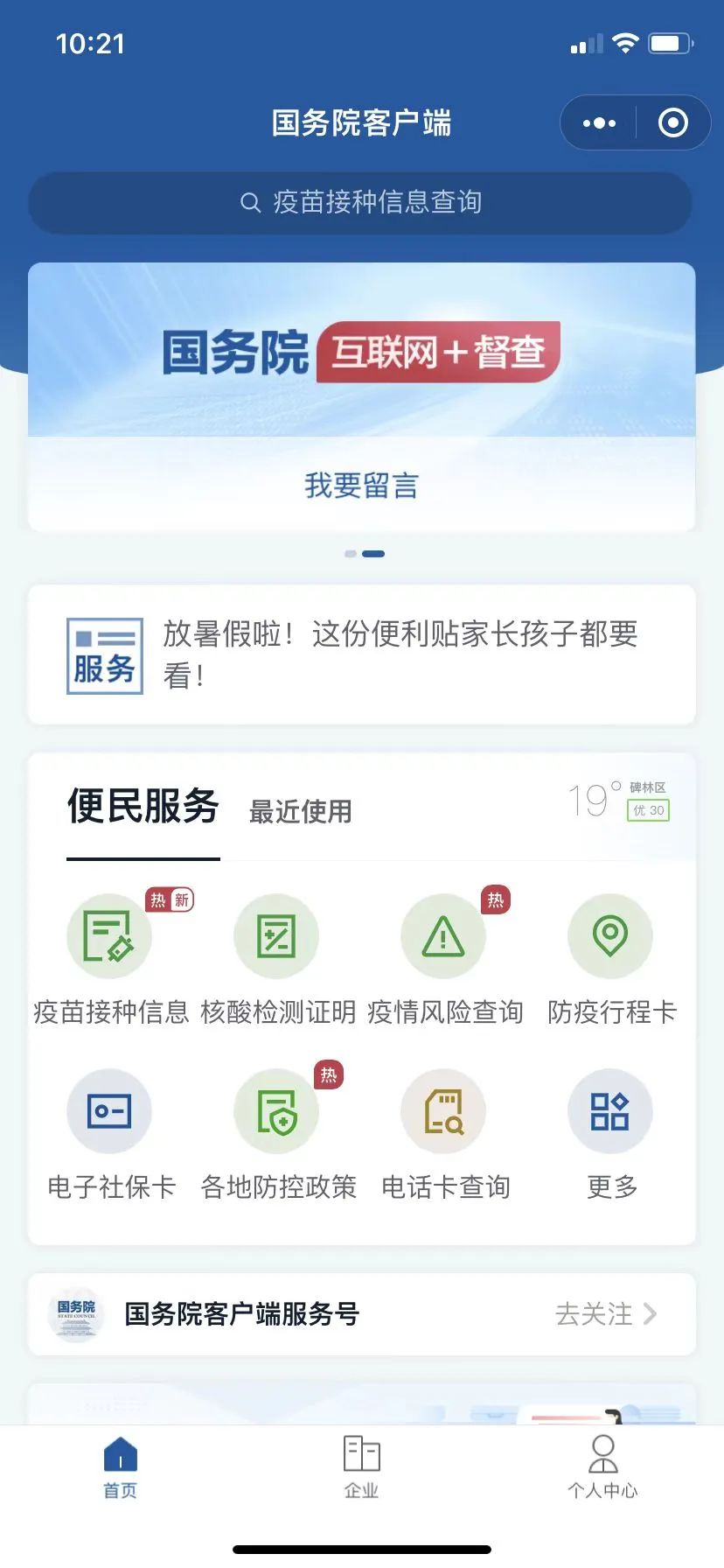This screenshot has width=724, height=1568.
Task: Go to the 个人中心 tab
Action: (602, 1467)
